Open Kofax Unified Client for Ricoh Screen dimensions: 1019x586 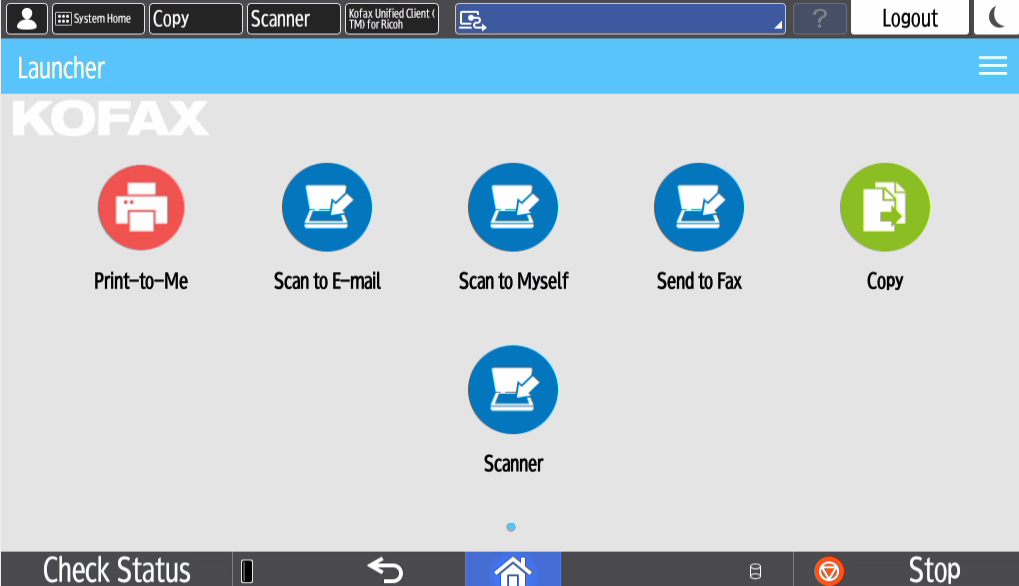coord(392,18)
